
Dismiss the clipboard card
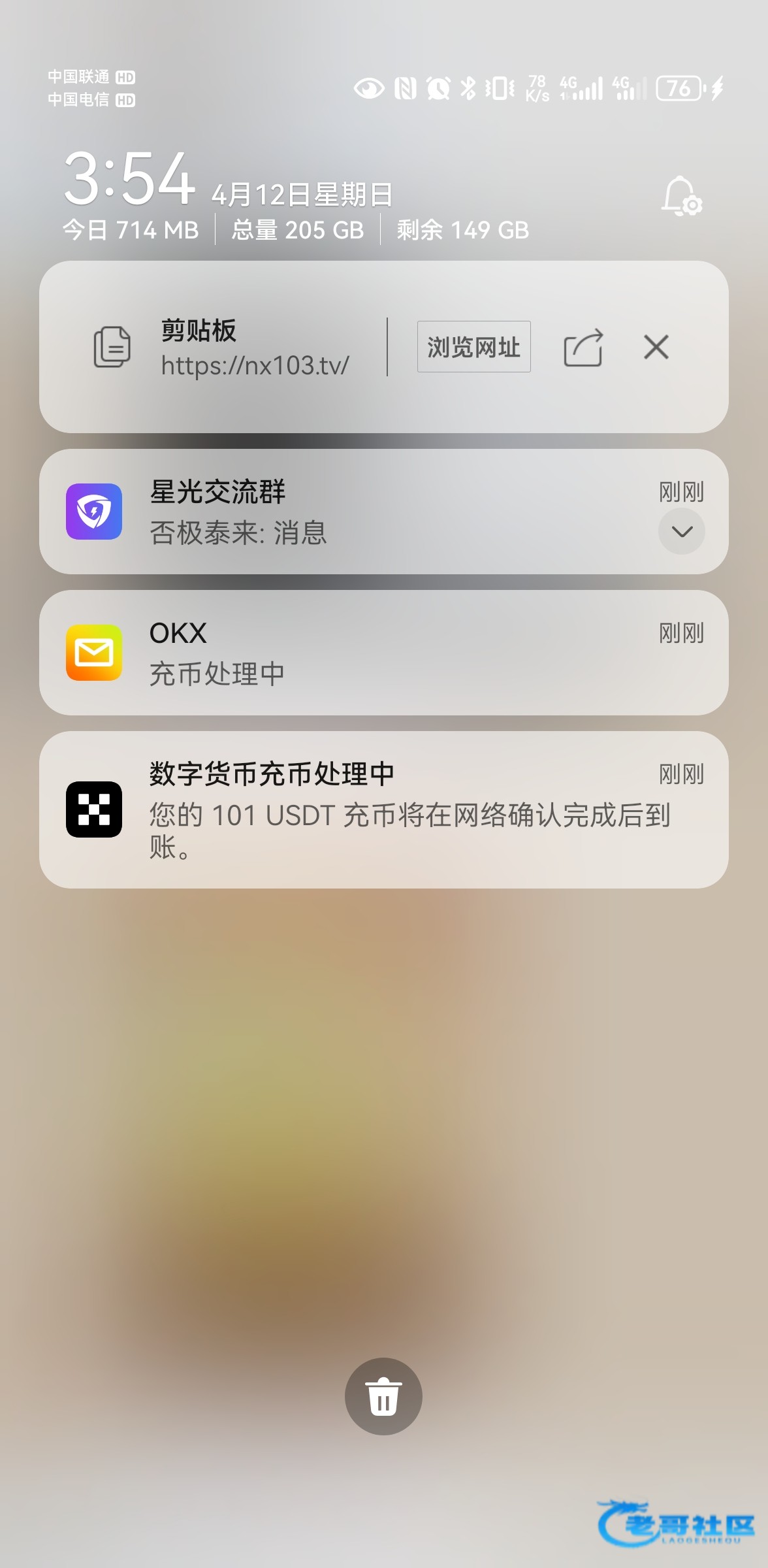click(x=656, y=347)
